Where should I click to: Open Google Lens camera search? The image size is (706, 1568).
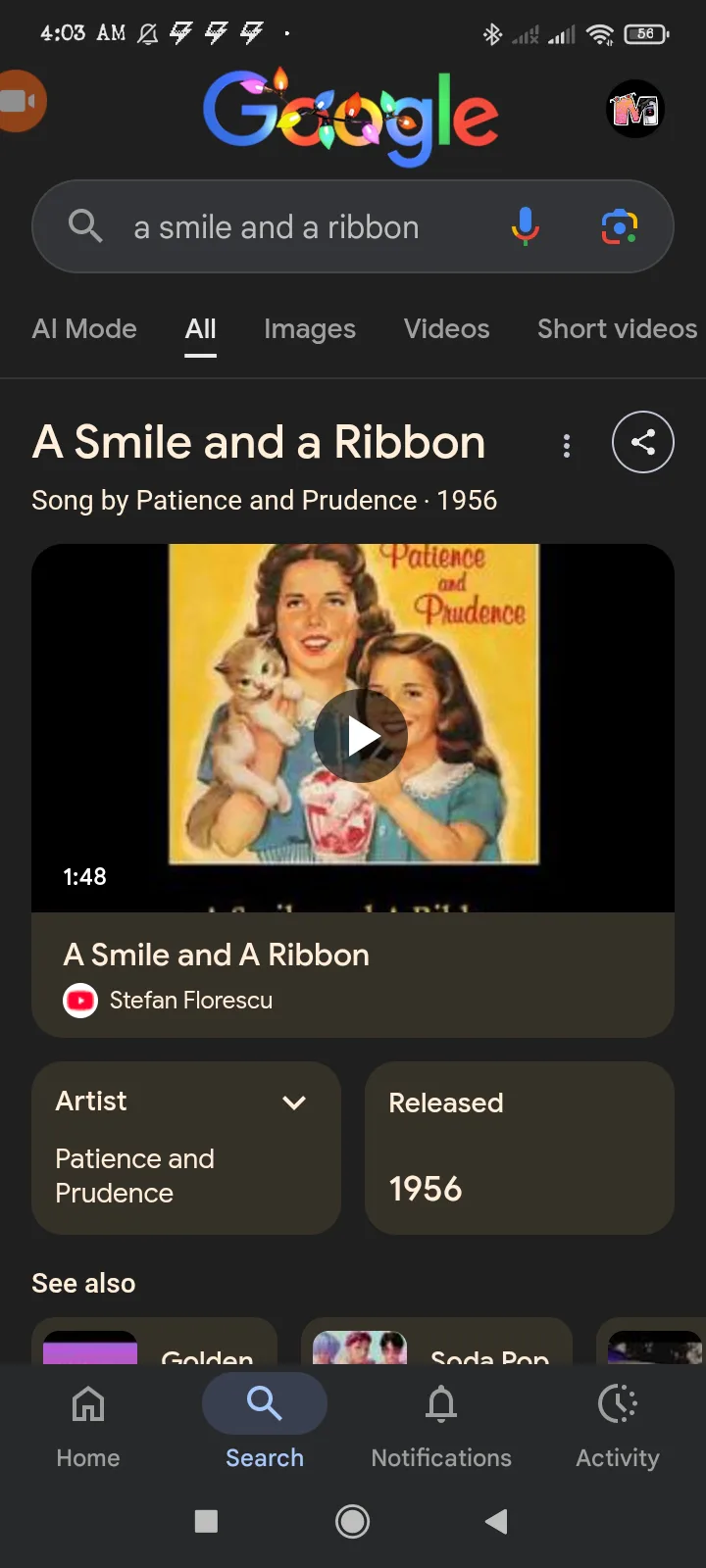pos(619,227)
